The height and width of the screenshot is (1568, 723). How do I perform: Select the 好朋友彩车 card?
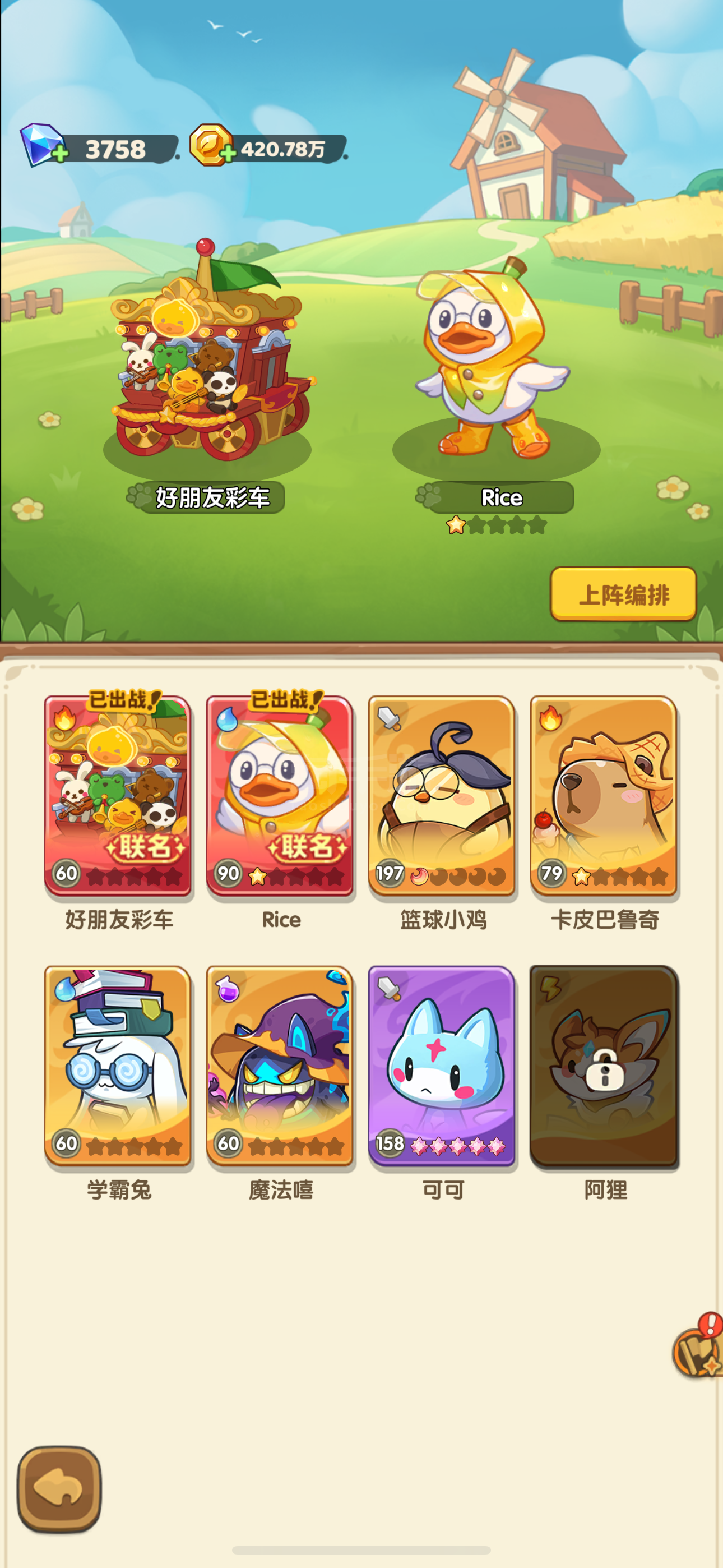pos(118,795)
